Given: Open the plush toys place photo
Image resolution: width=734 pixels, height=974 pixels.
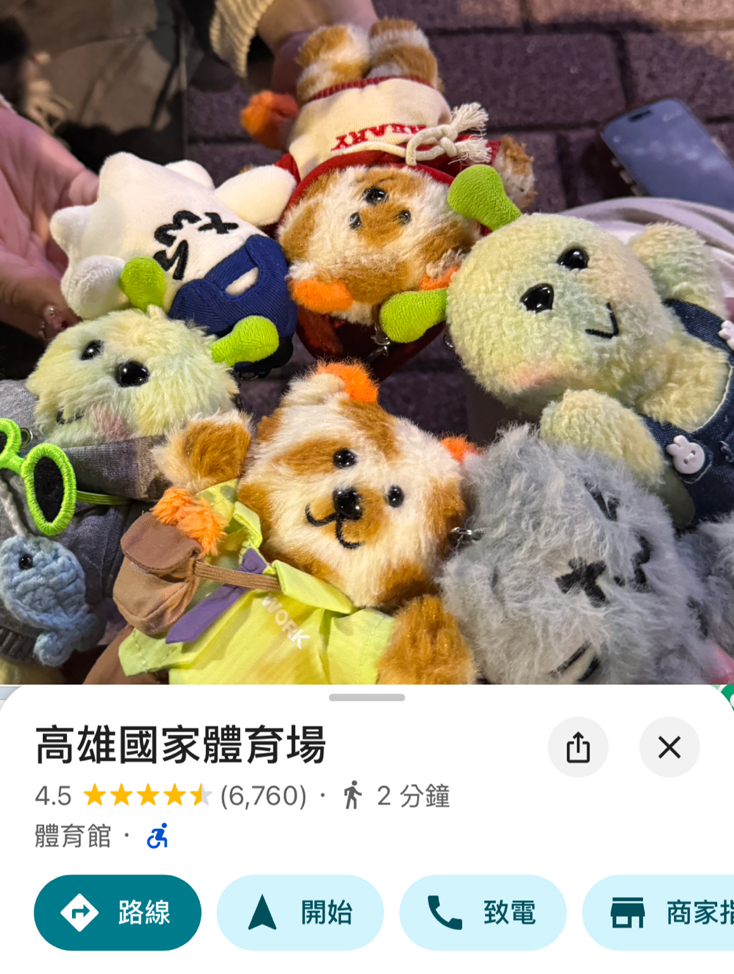Looking at the screenshot, I should point(367,340).
